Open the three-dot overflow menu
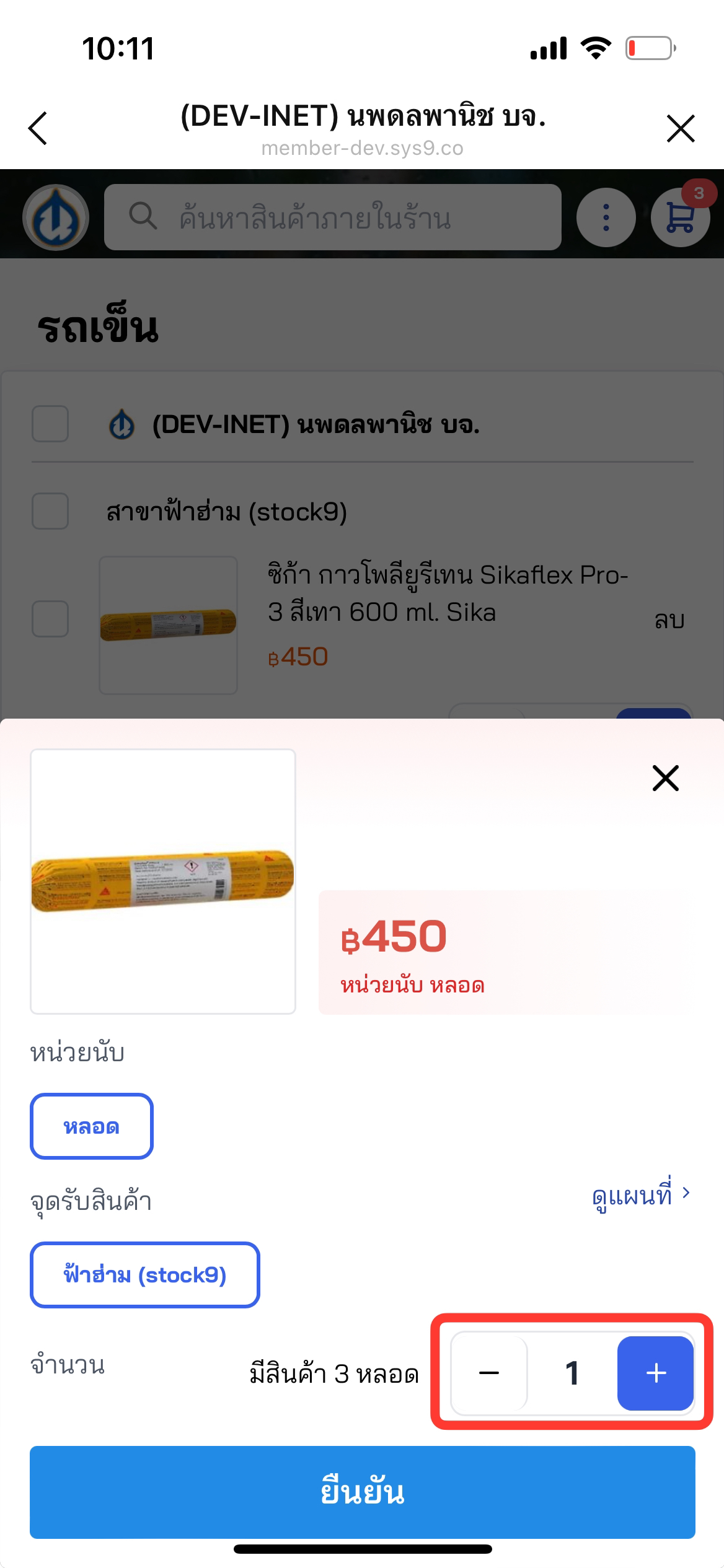Screen dimensions: 724x1568 [606, 217]
